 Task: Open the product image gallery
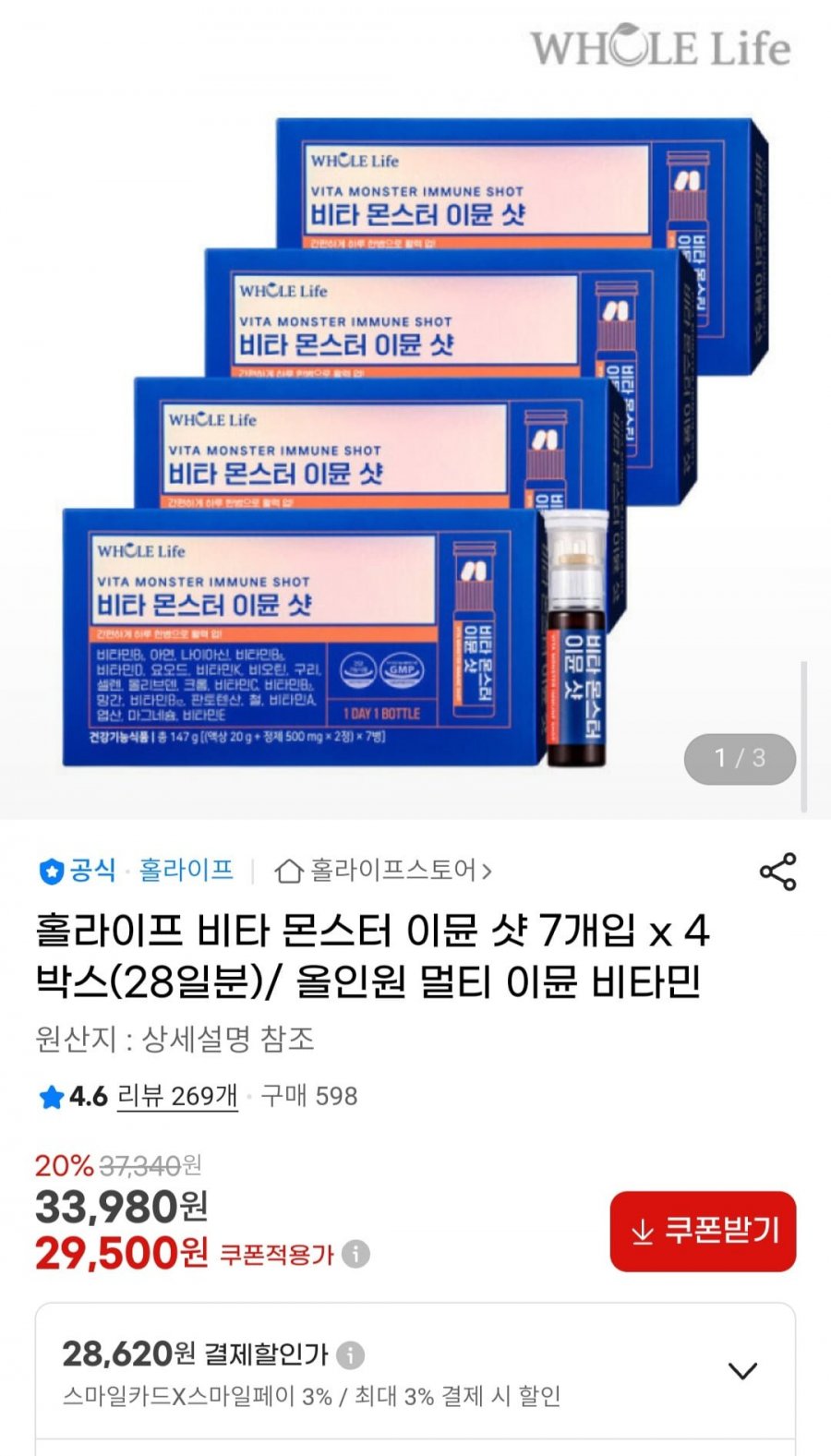coord(415,443)
